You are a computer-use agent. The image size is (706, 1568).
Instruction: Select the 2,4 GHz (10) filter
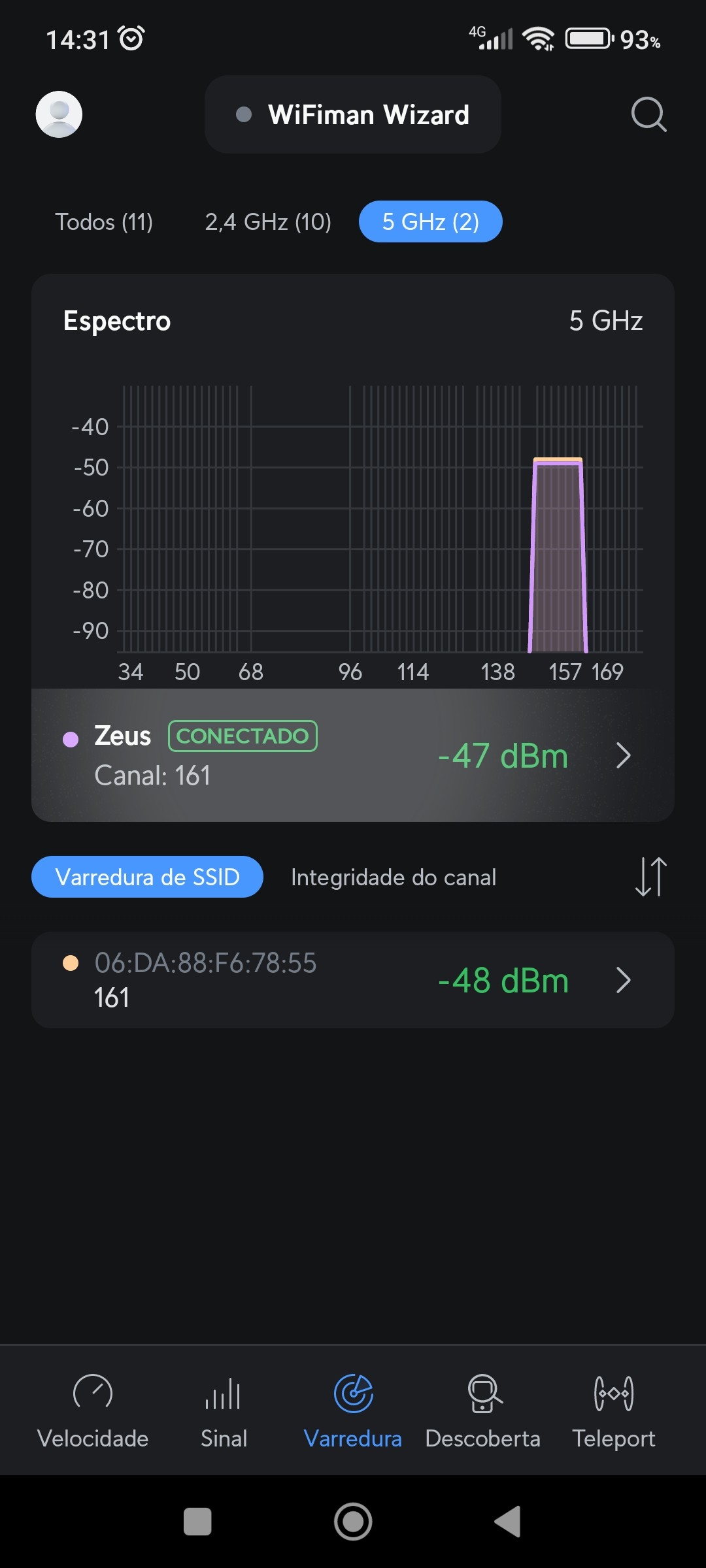pos(268,222)
